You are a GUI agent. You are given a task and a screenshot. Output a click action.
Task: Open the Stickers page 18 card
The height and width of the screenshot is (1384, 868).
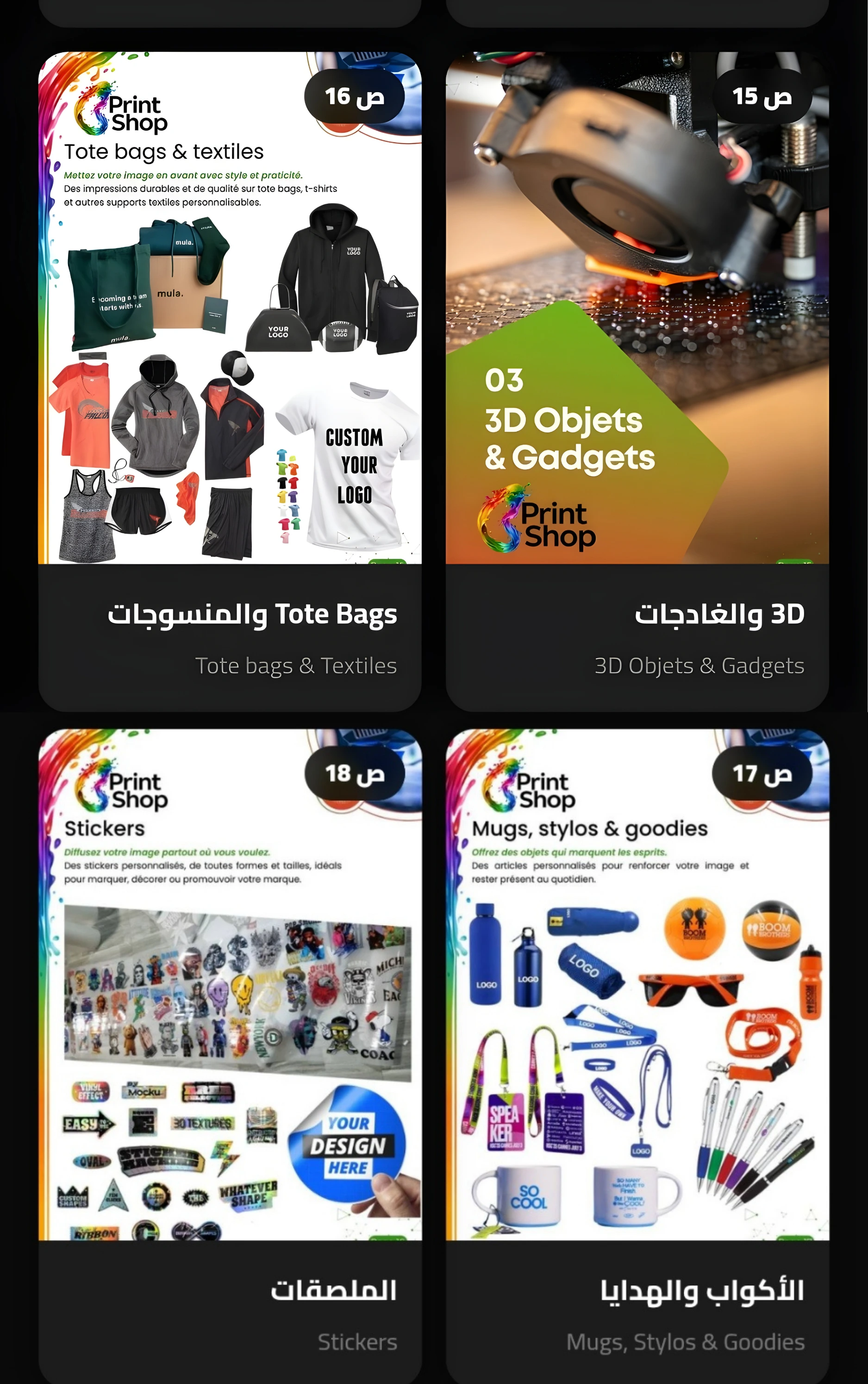(x=230, y=1057)
